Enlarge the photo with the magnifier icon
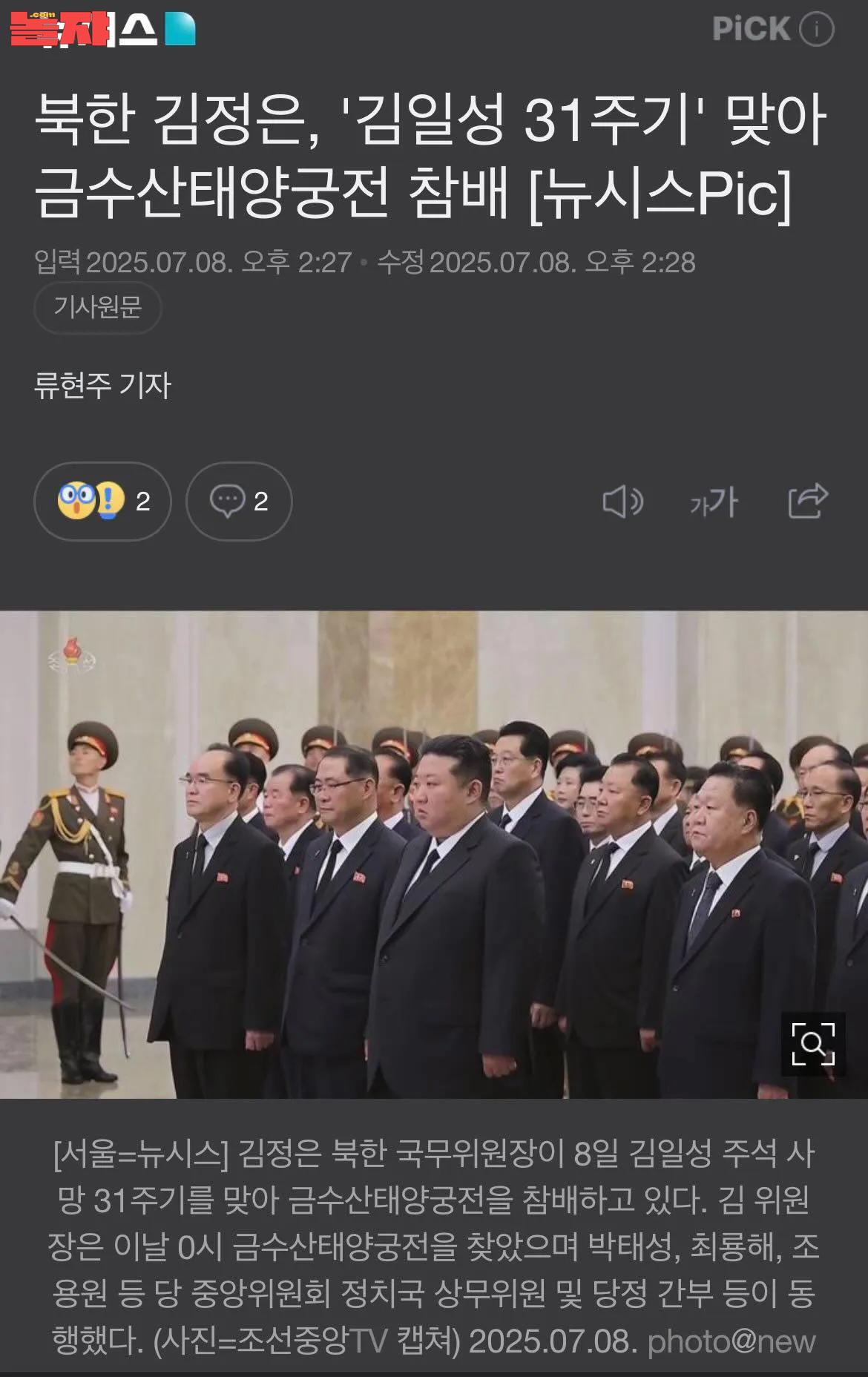 point(813,1044)
